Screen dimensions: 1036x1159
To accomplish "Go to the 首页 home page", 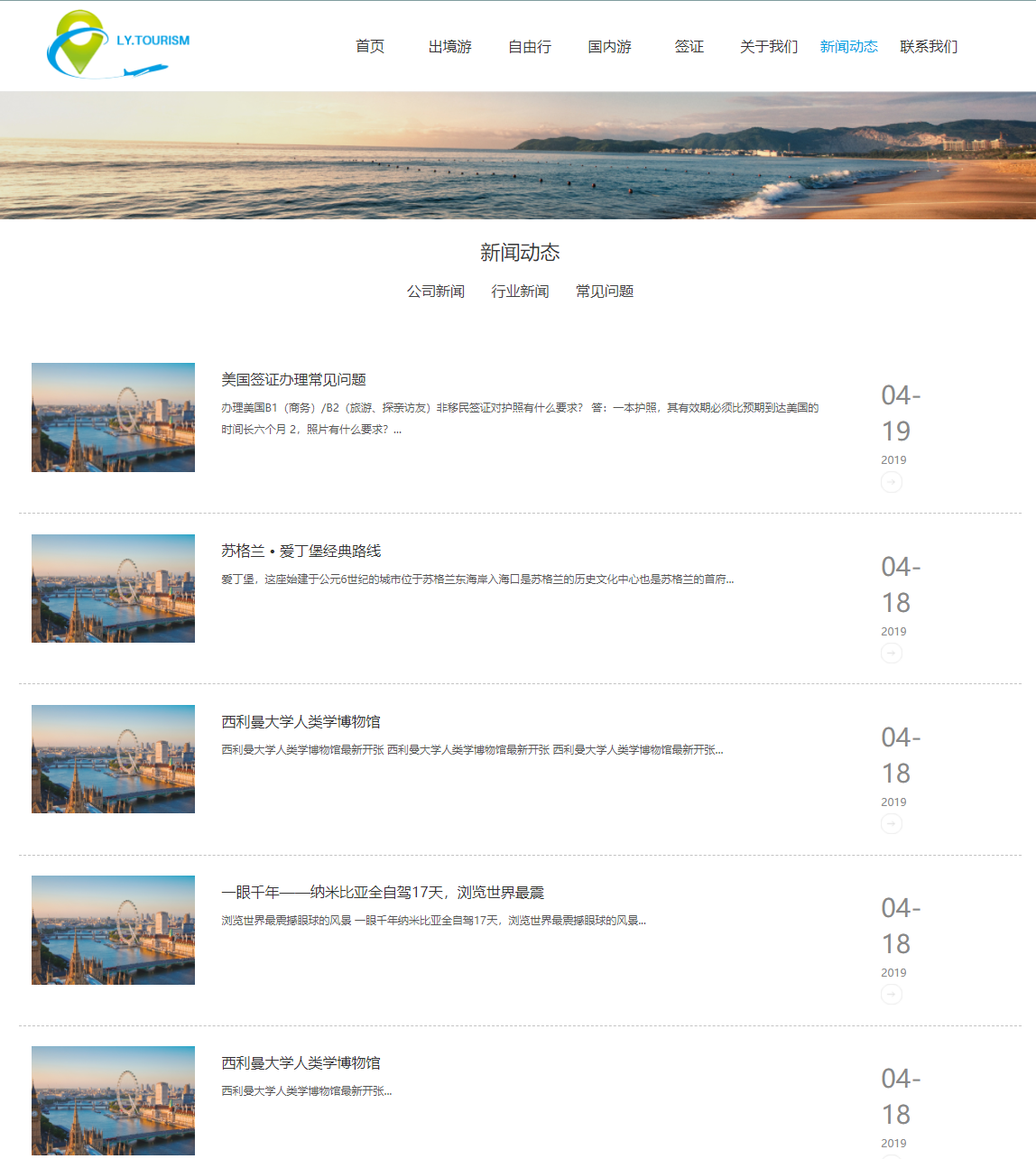I will click(370, 46).
